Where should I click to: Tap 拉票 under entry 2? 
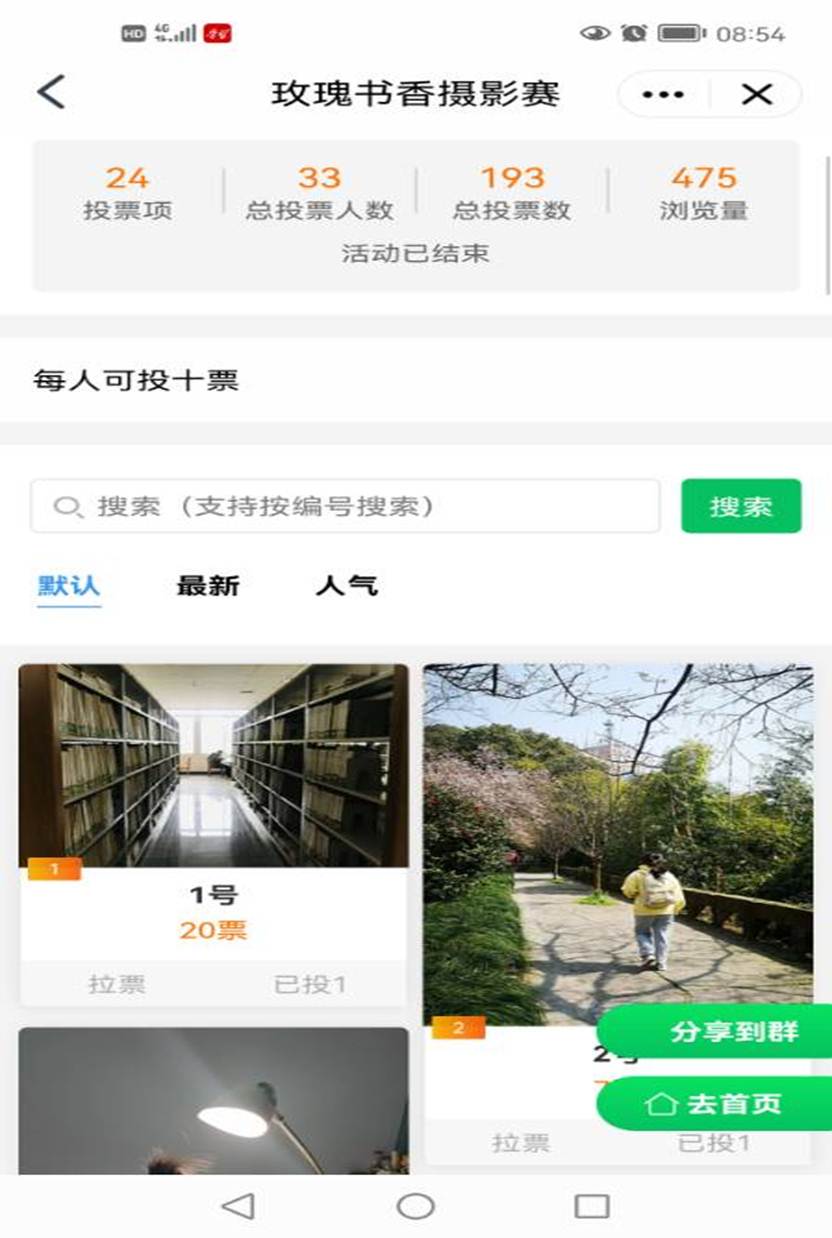520,1143
